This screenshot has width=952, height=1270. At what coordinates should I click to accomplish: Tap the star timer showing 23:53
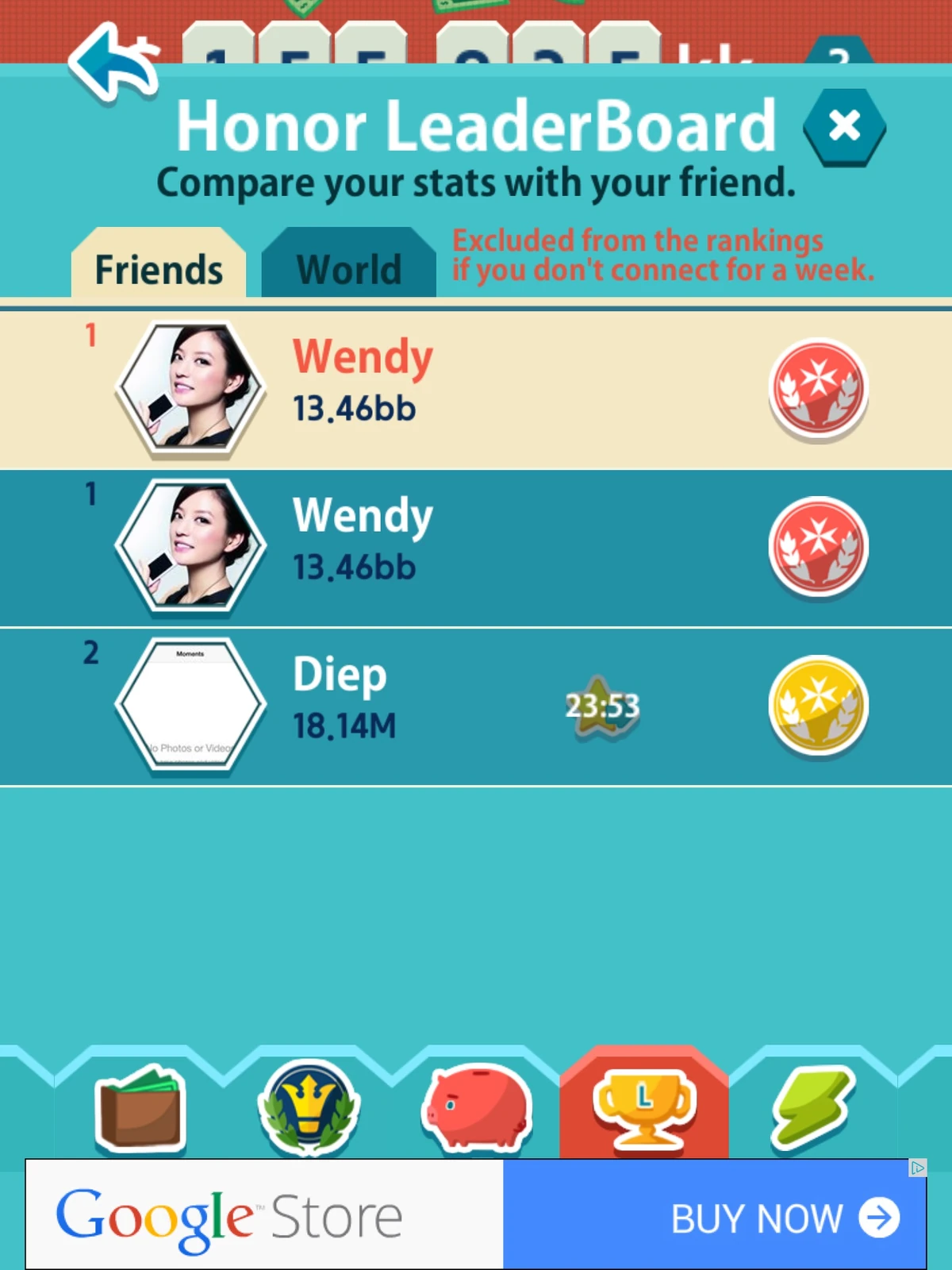coord(603,704)
